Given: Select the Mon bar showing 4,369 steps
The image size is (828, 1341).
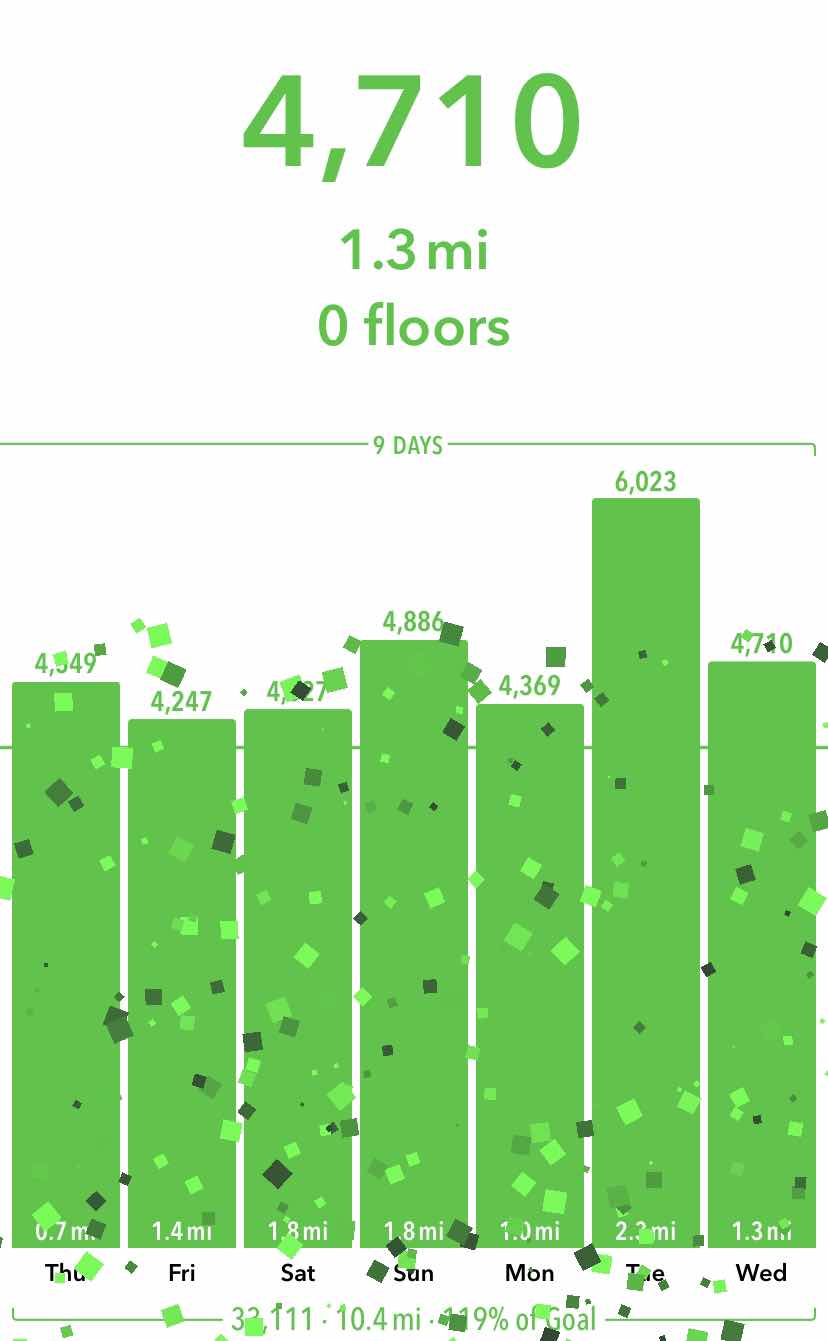Looking at the screenshot, I should pyautogui.click(x=530, y=976).
